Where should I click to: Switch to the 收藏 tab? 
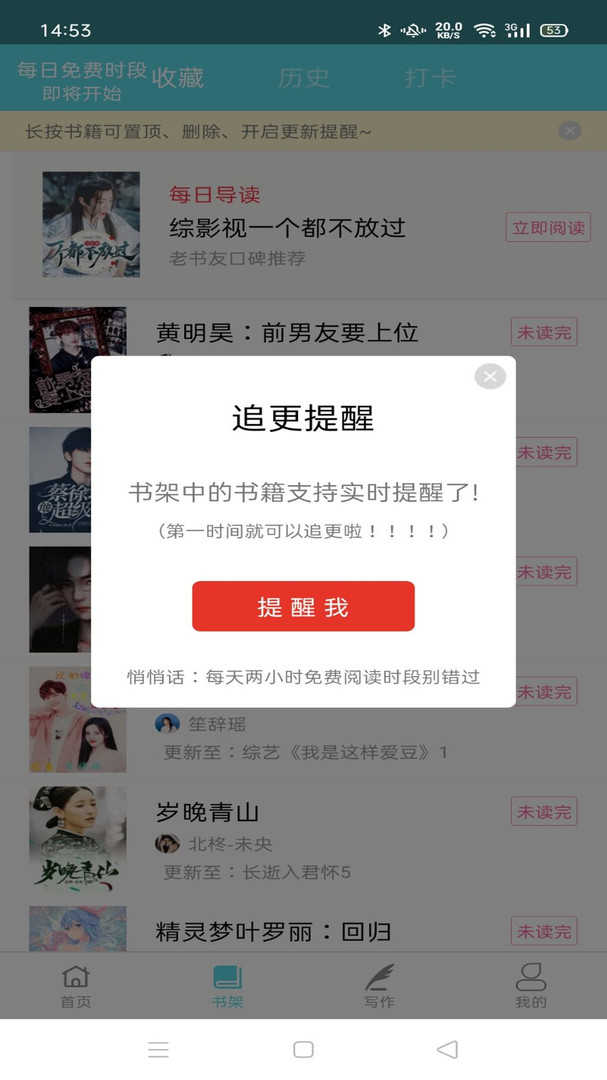tap(178, 78)
